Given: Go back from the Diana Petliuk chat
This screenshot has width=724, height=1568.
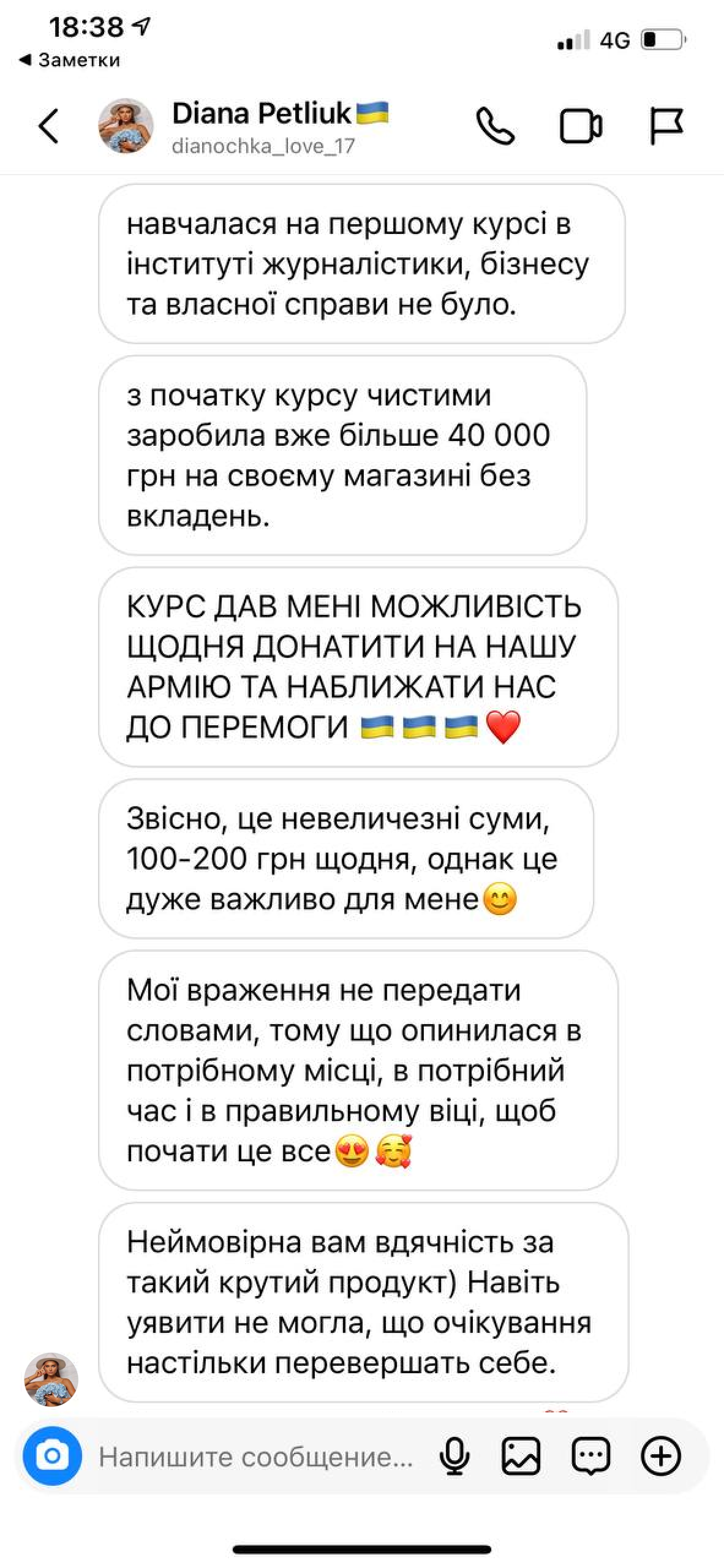Looking at the screenshot, I should click(x=49, y=127).
